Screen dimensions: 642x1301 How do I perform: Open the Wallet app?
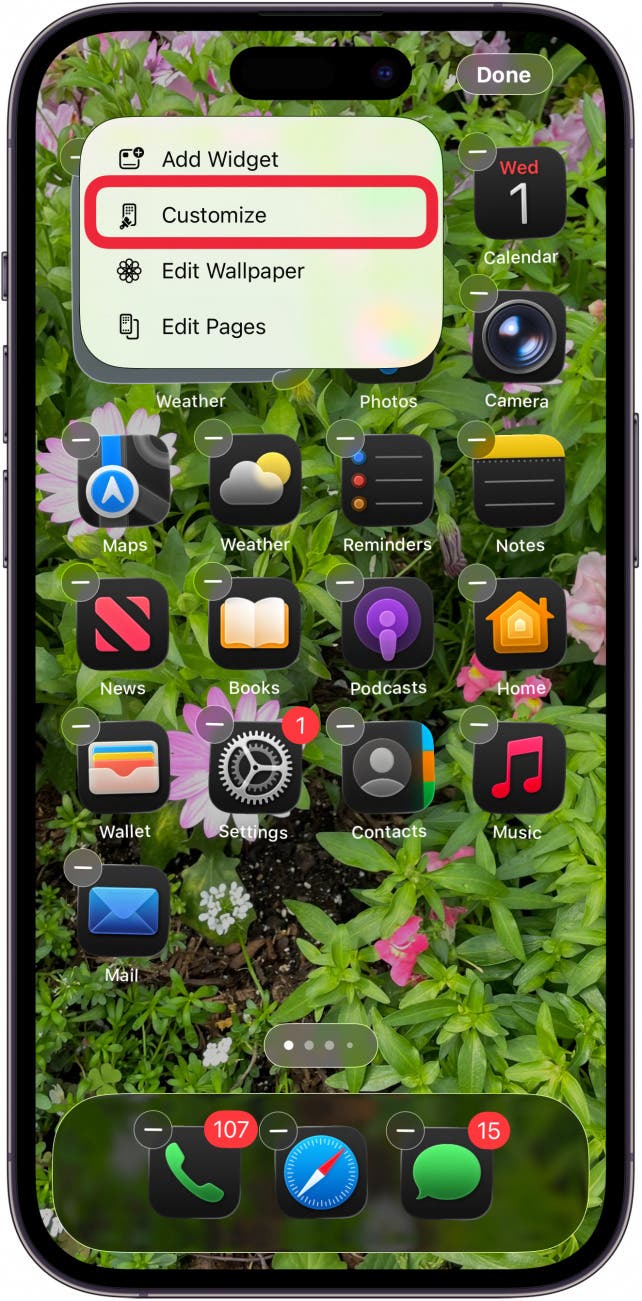pyautogui.click(x=124, y=768)
